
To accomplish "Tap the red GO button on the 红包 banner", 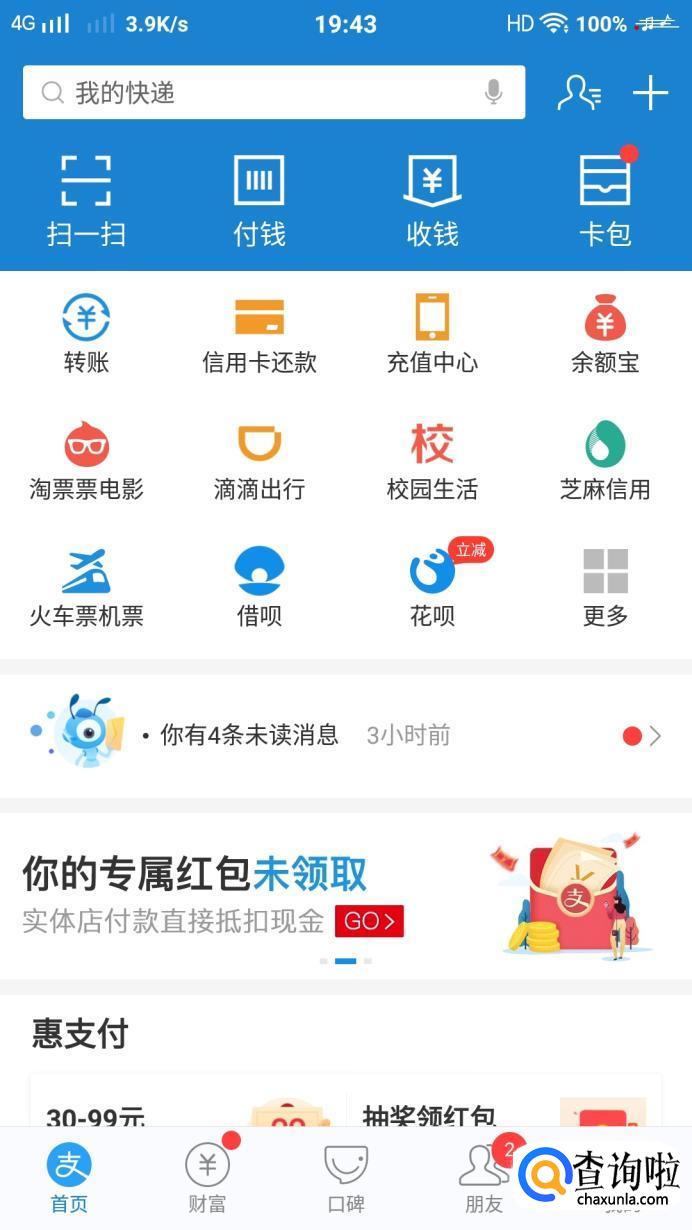I will tap(369, 921).
